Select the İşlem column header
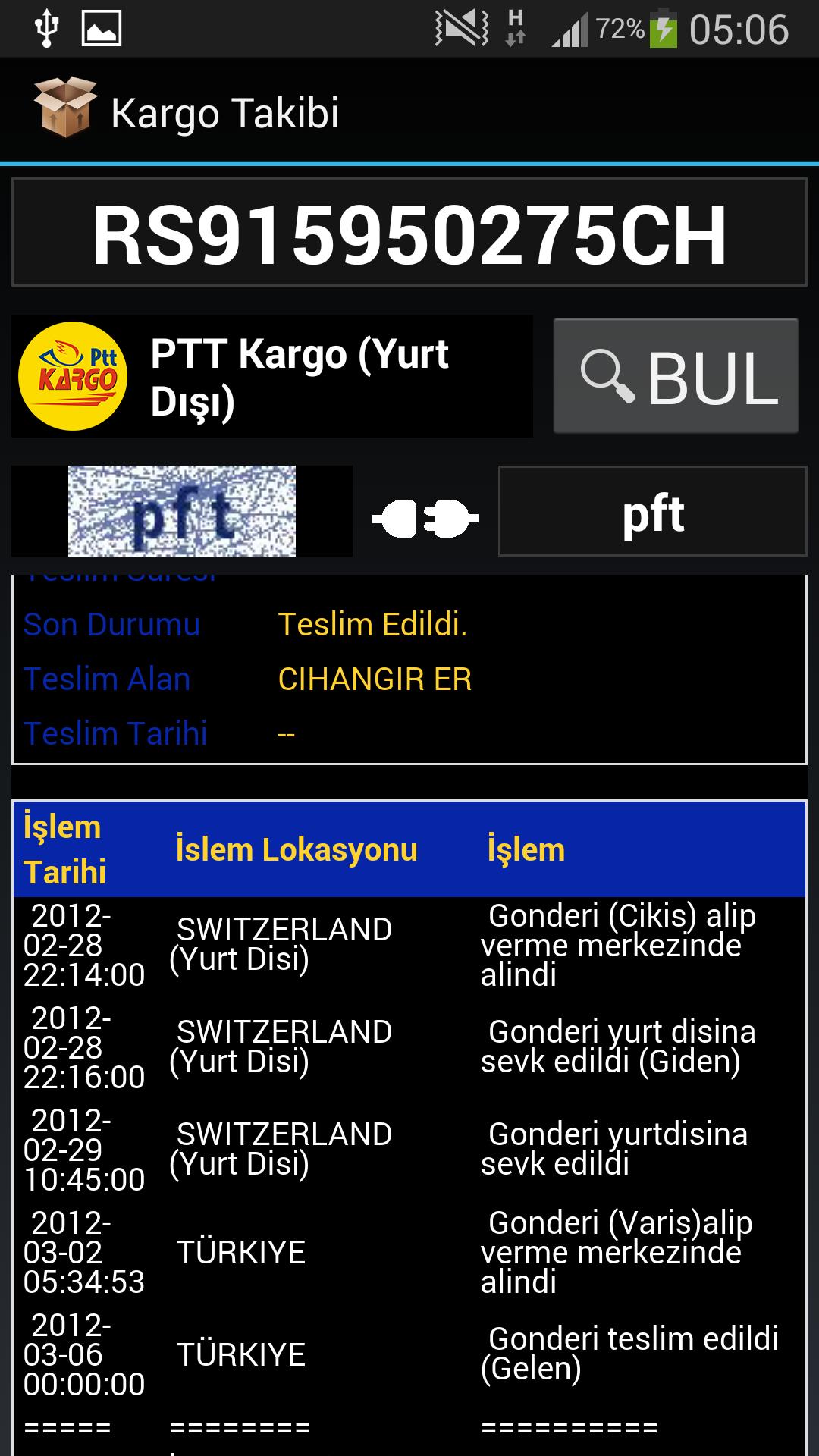This screenshot has height=1456, width=819. click(527, 849)
